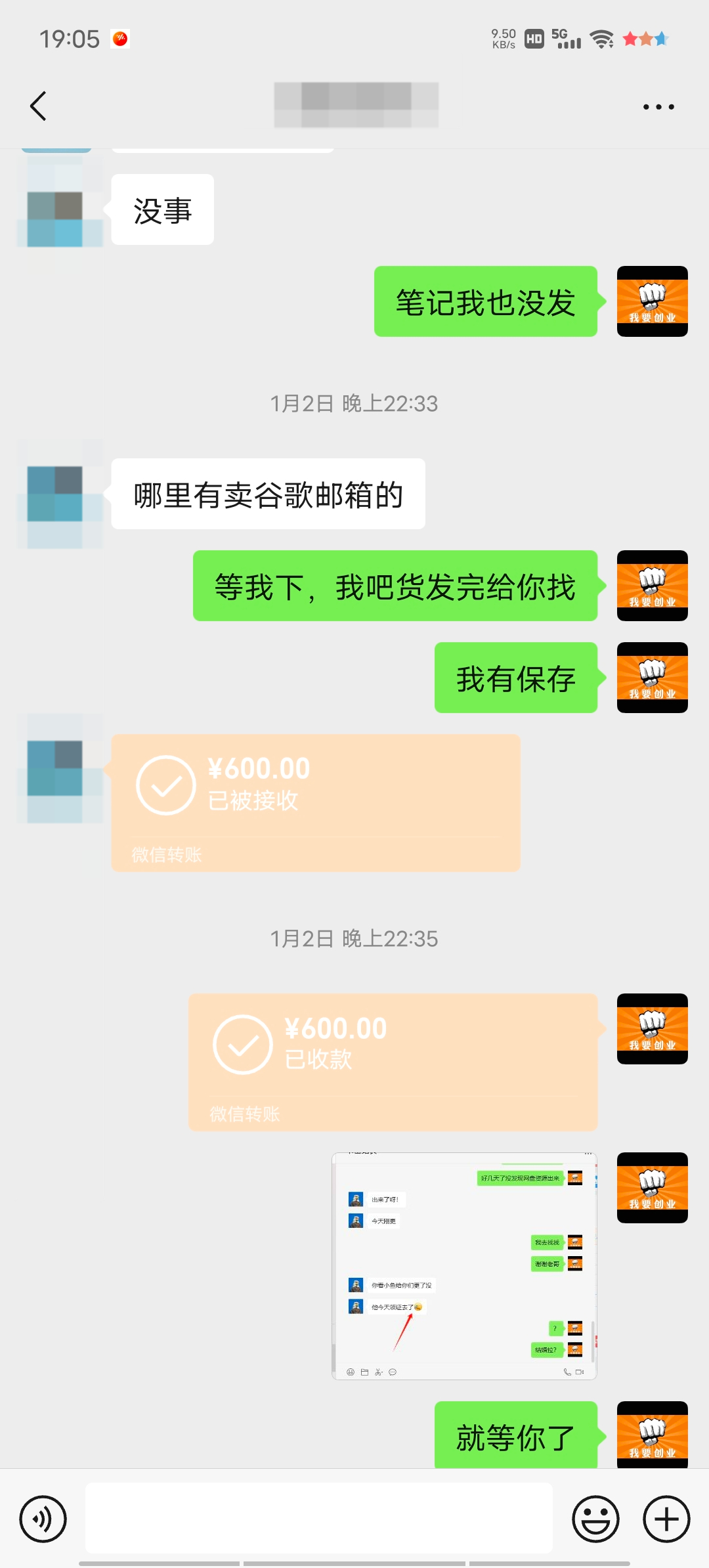Open the ¥600.00 已被接收 transfer
This screenshot has height=1568, width=709.
pyautogui.click(x=316, y=802)
